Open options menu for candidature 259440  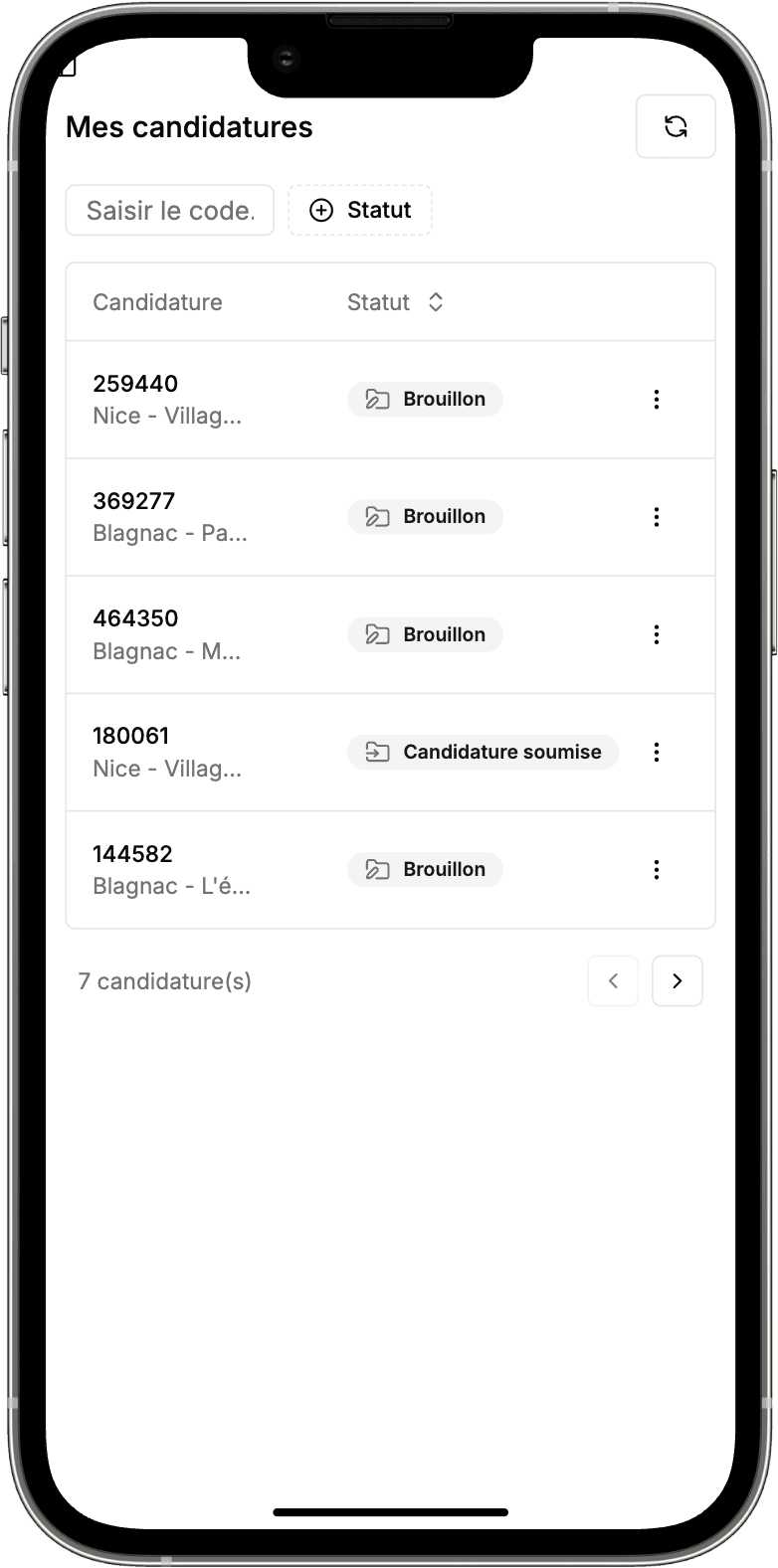click(656, 399)
